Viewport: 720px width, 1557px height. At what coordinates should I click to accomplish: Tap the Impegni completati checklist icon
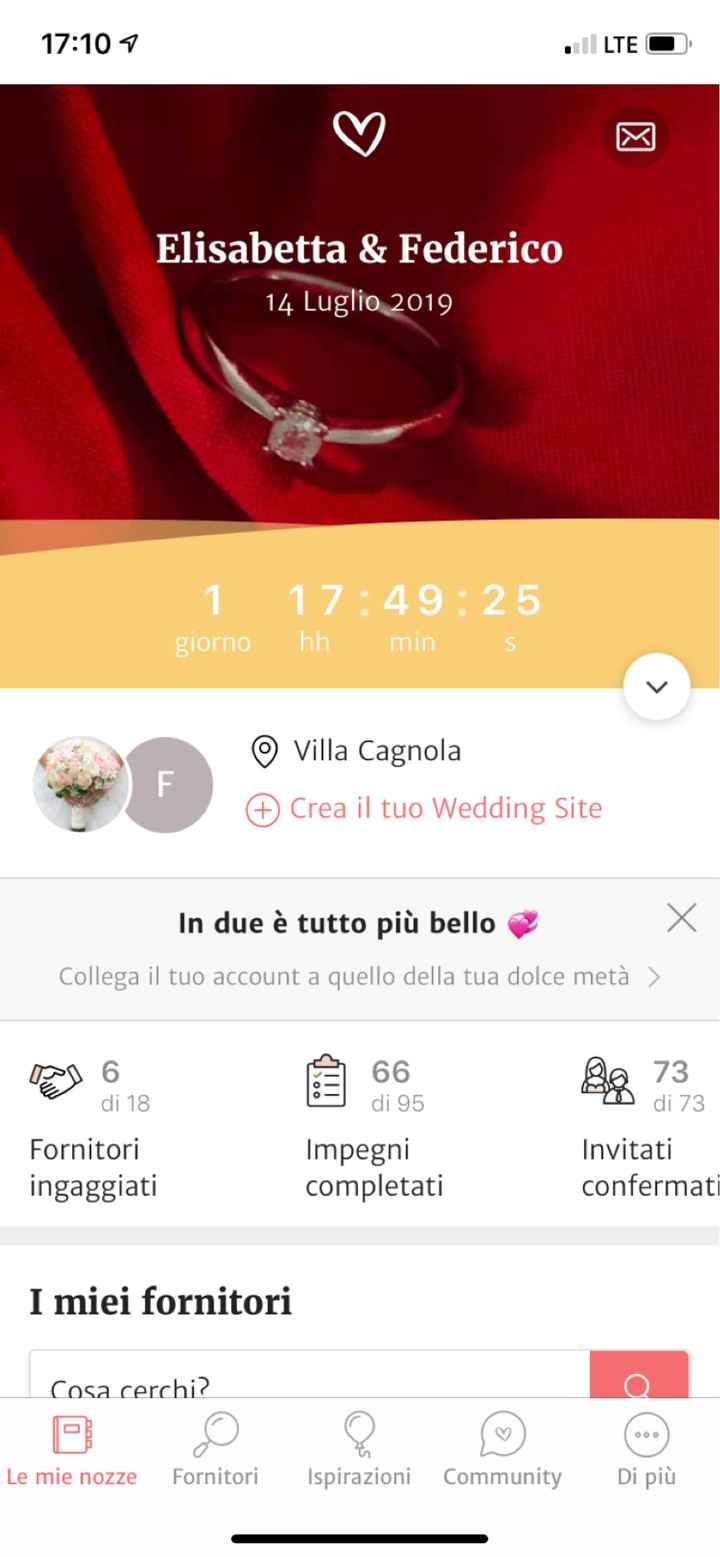click(327, 1081)
